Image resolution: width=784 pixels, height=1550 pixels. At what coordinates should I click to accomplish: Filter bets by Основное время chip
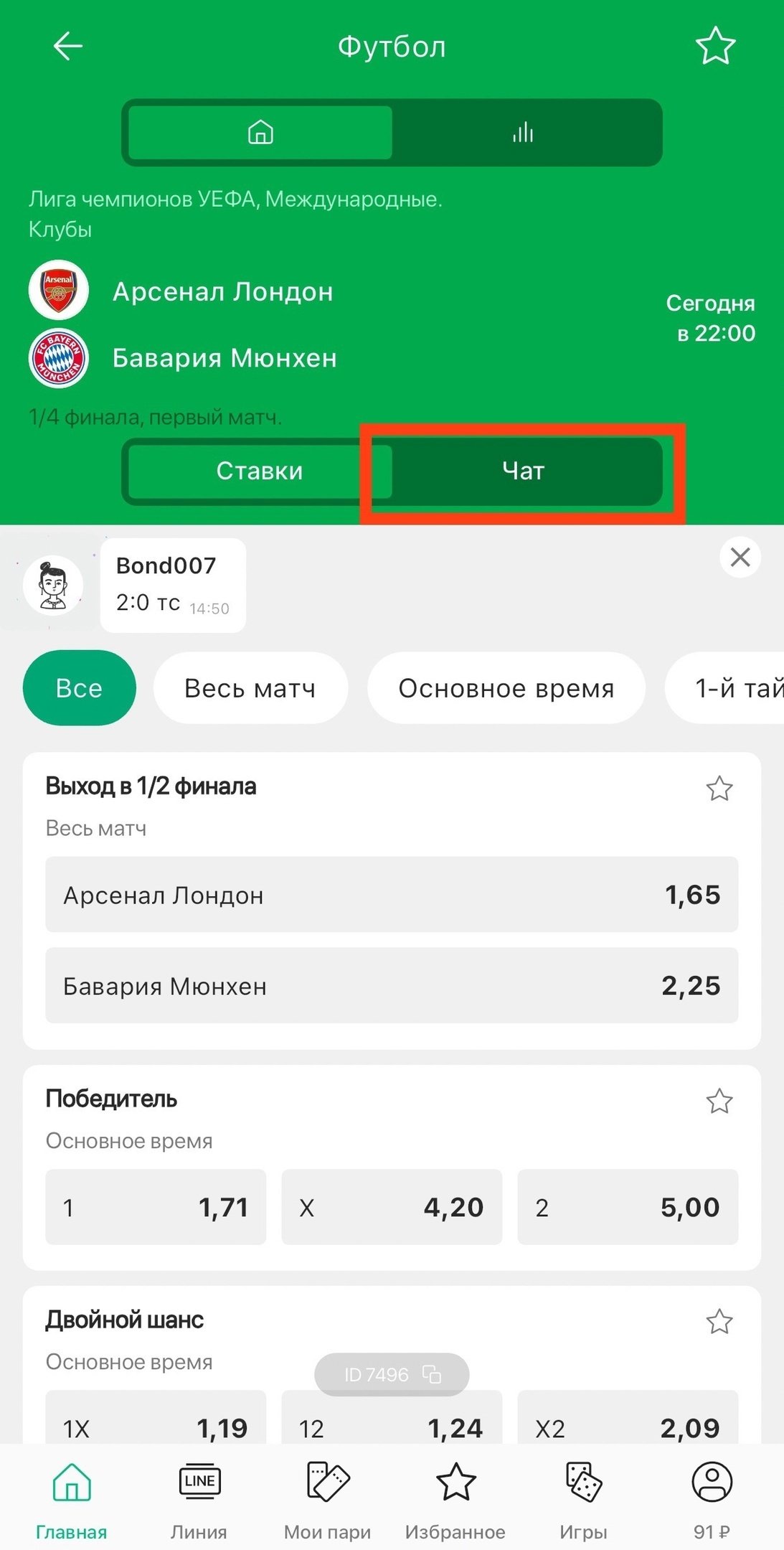506,688
